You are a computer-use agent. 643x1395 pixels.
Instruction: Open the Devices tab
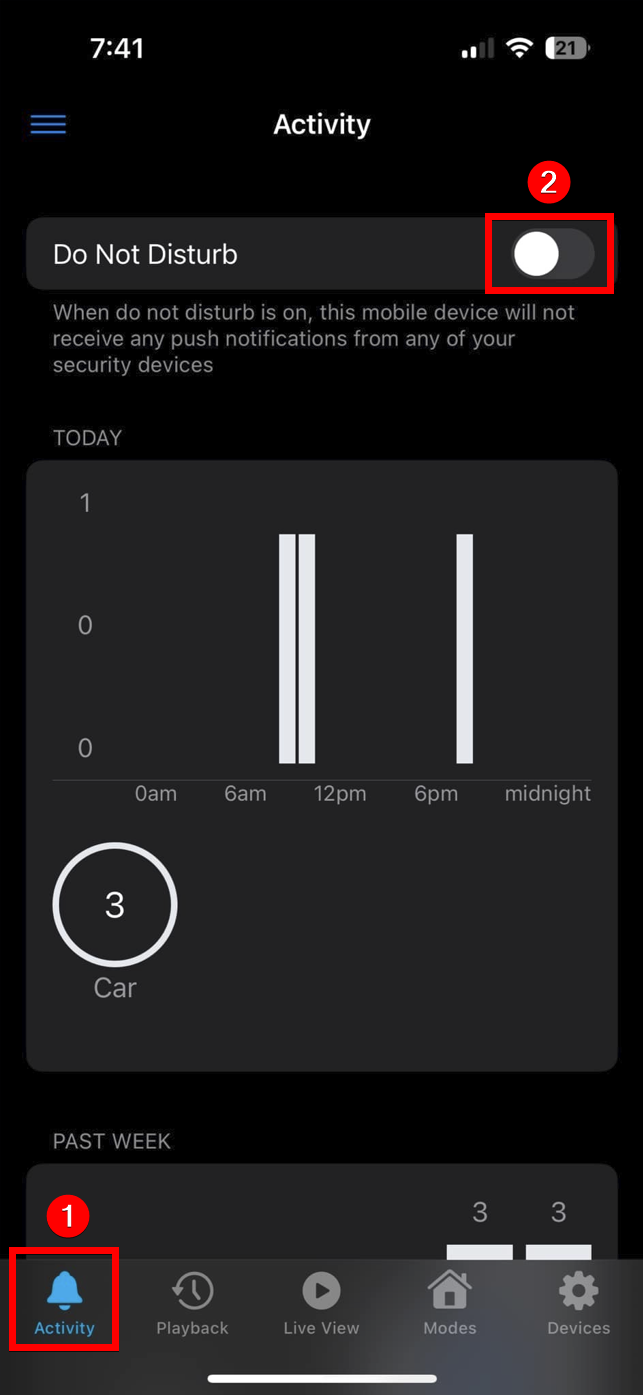click(578, 1303)
